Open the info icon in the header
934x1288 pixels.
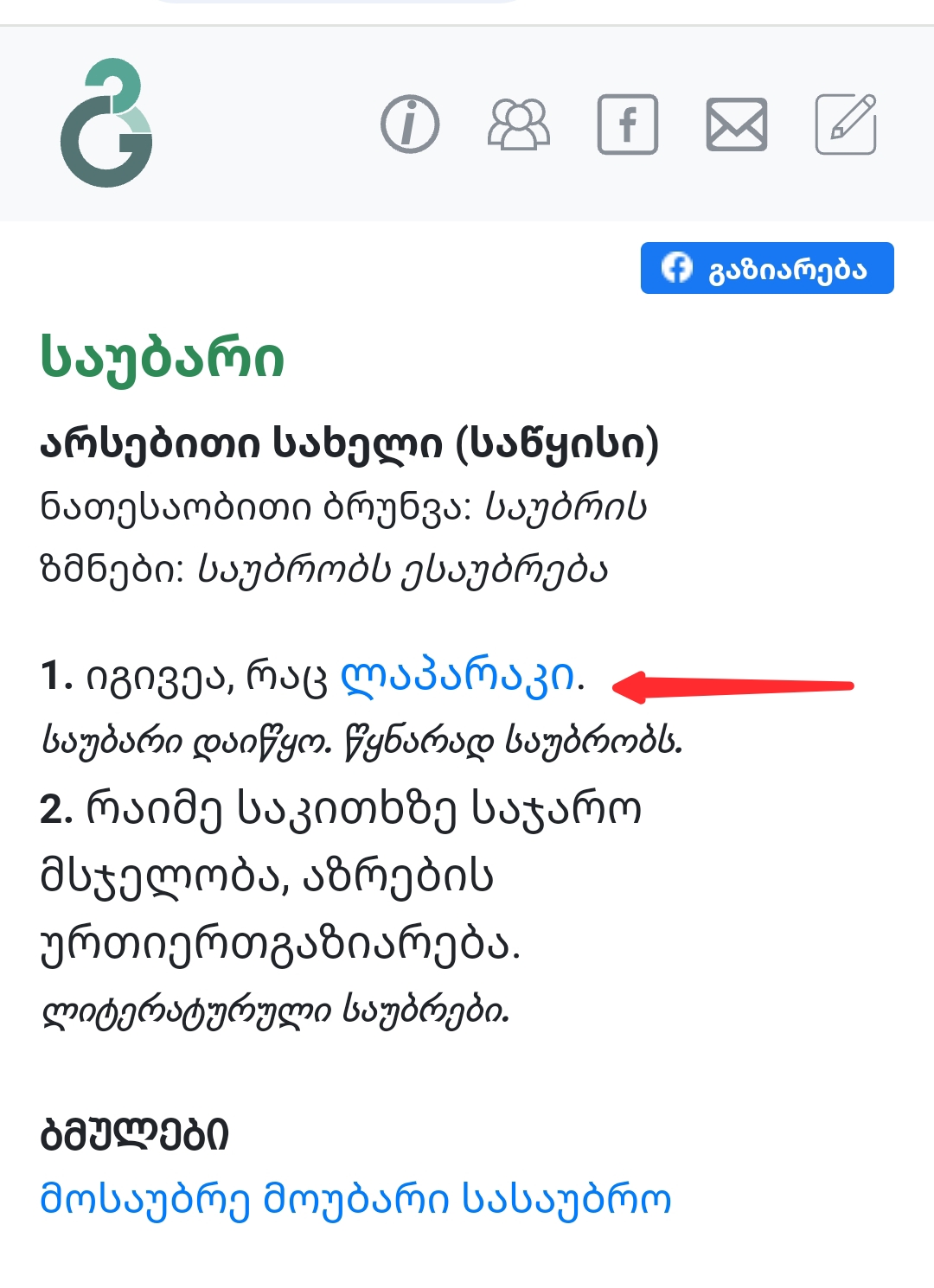pyautogui.click(x=410, y=124)
